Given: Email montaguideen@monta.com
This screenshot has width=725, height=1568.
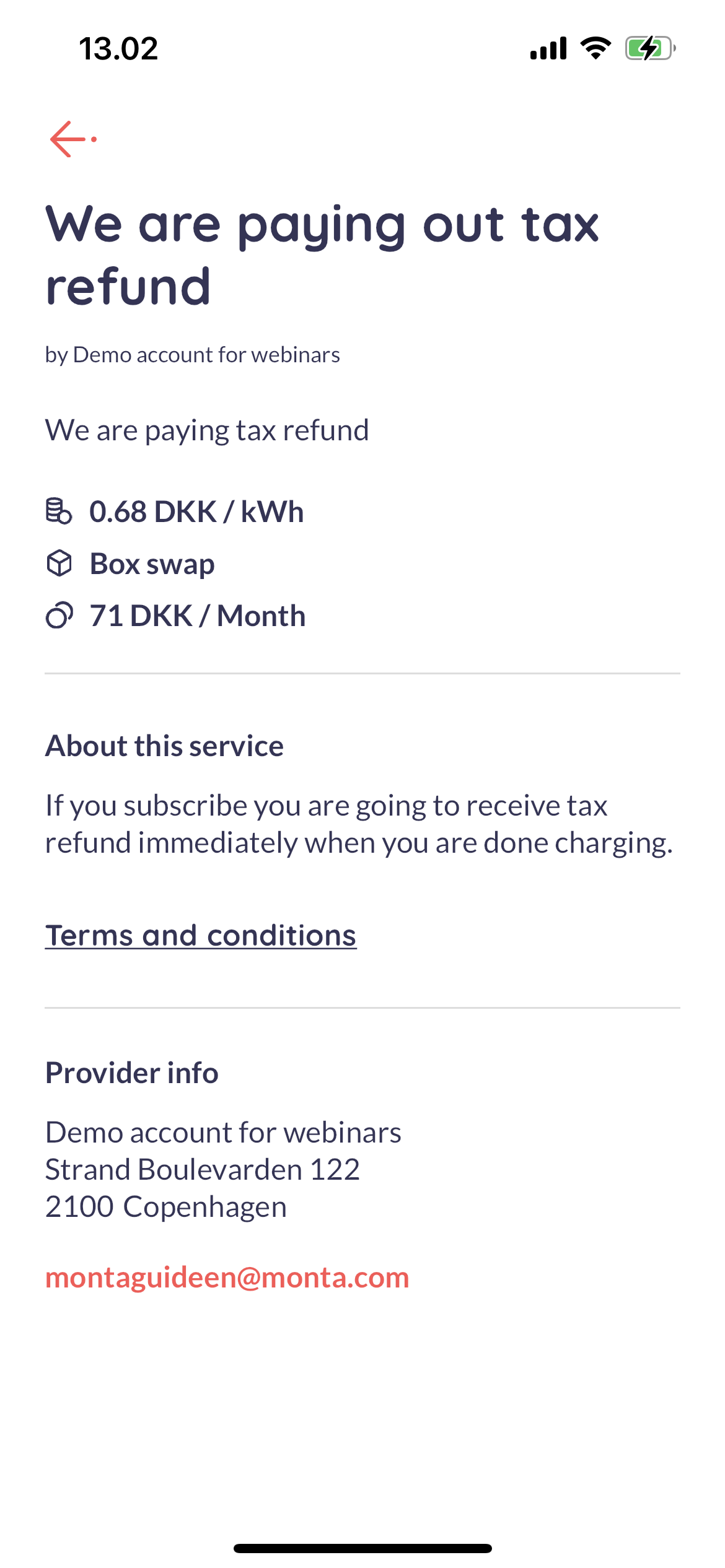Looking at the screenshot, I should [227, 1278].
